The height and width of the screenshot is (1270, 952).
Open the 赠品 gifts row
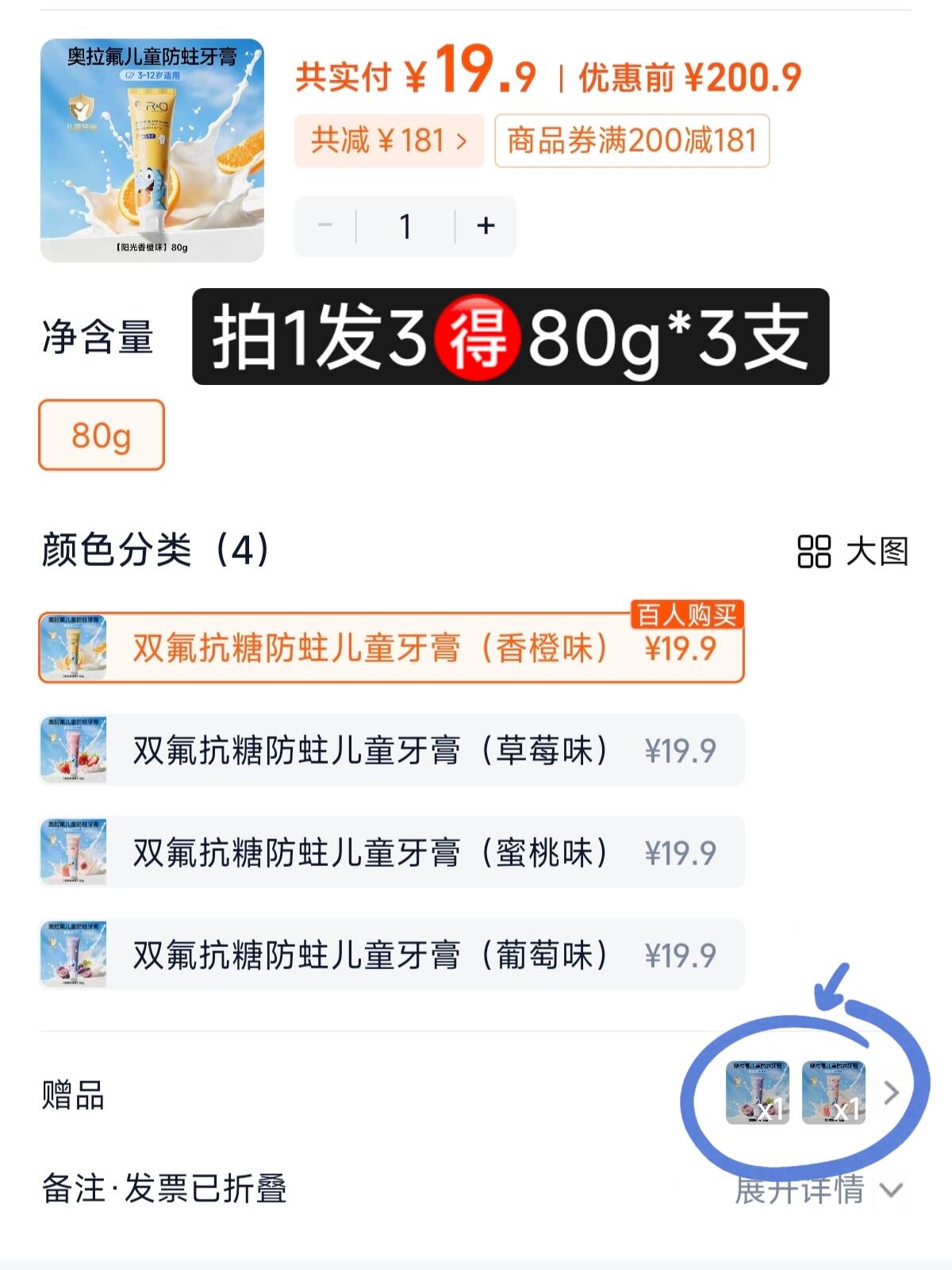[x=476, y=1094]
